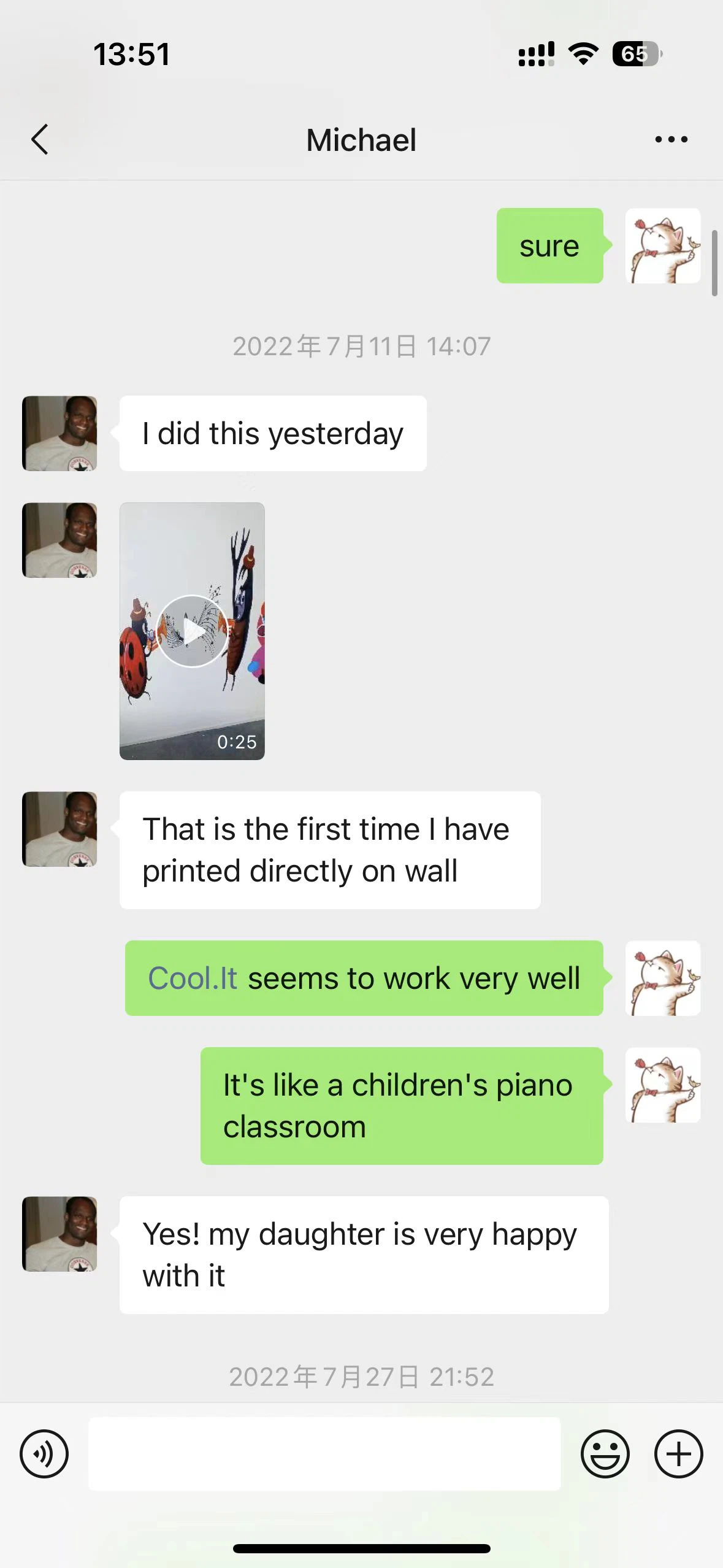Image resolution: width=723 pixels, height=1568 pixels.
Task: Go back from Michael's chat
Action: pyautogui.click(x=40, y=139)
